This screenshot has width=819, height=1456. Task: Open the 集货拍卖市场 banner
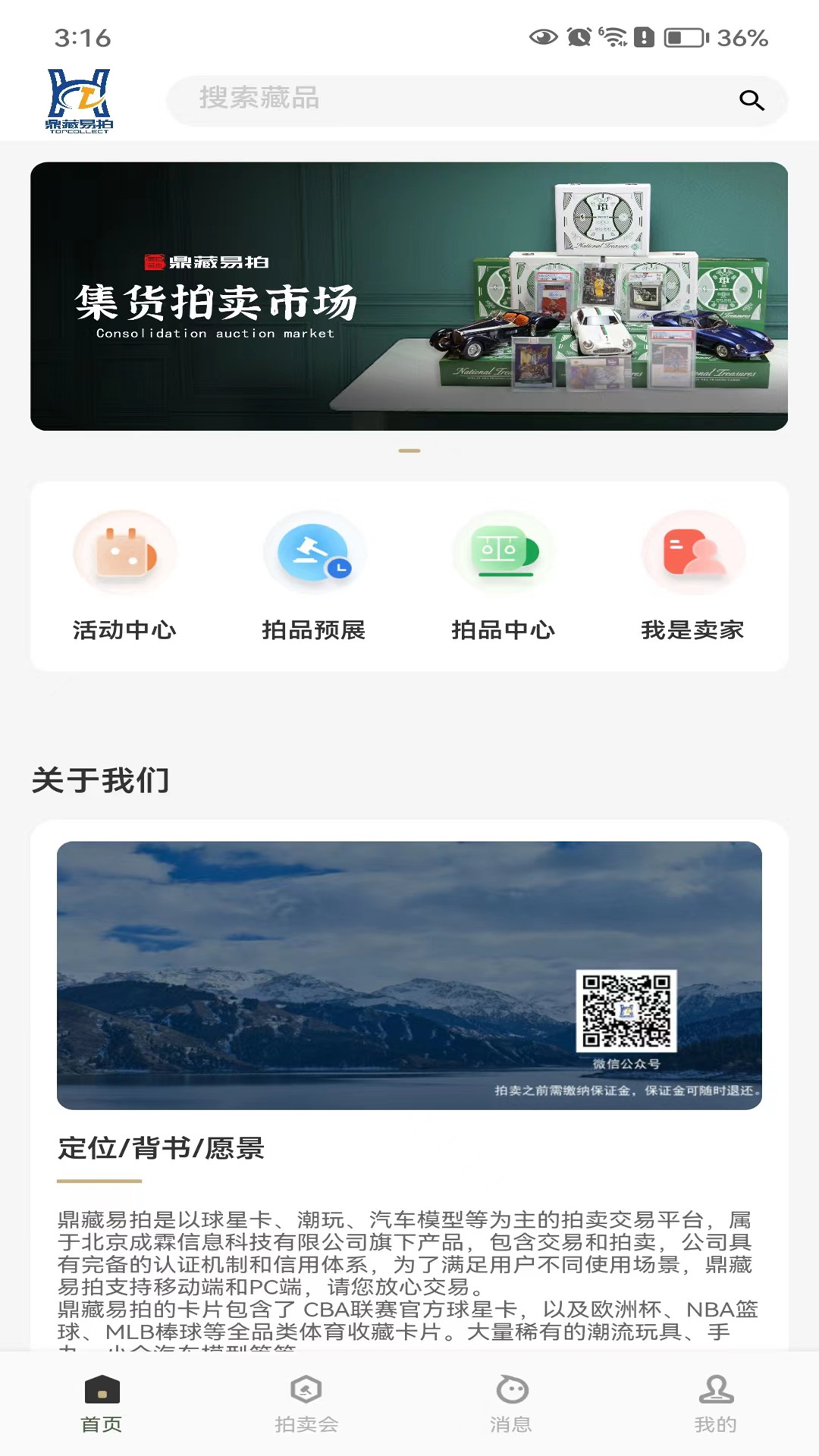coord(409,297)
